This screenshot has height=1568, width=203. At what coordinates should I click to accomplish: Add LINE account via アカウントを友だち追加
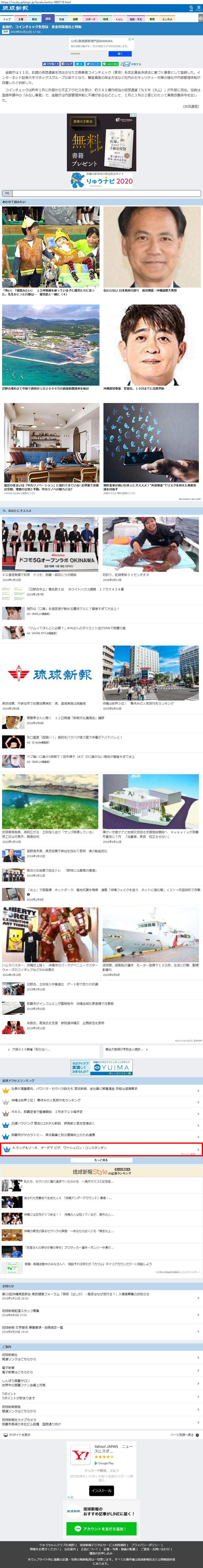[x=101, y=1528]
